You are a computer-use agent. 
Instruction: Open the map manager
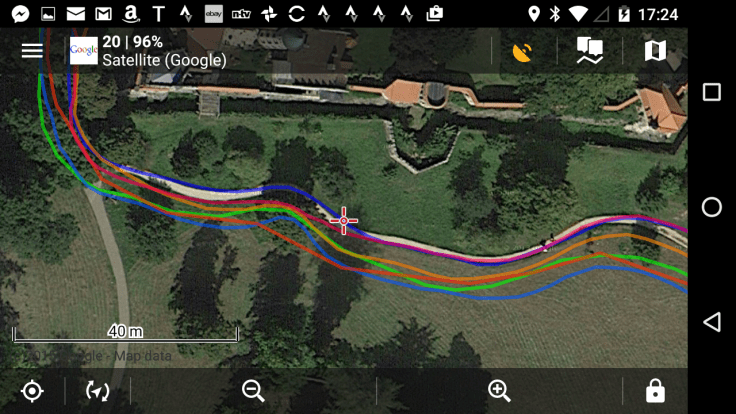pos(655,51)
